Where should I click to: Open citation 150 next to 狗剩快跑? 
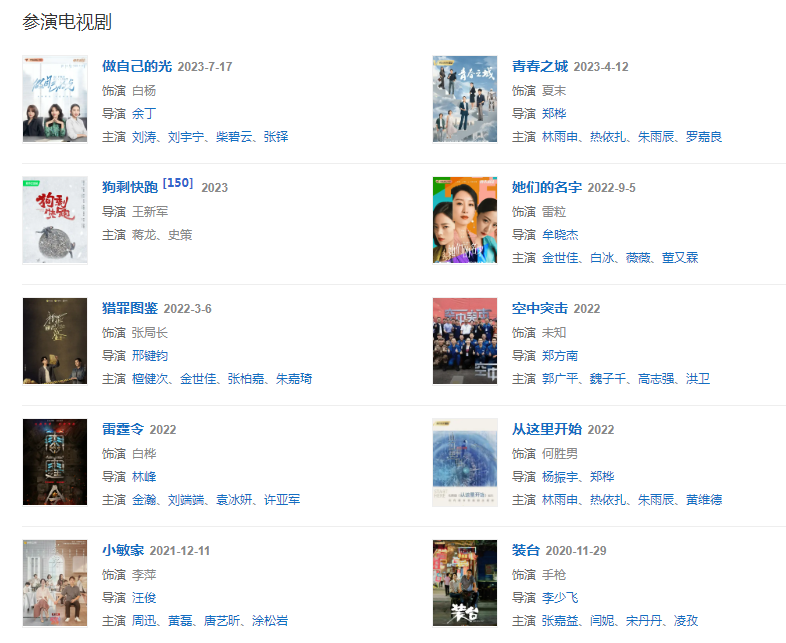(178, 183)
